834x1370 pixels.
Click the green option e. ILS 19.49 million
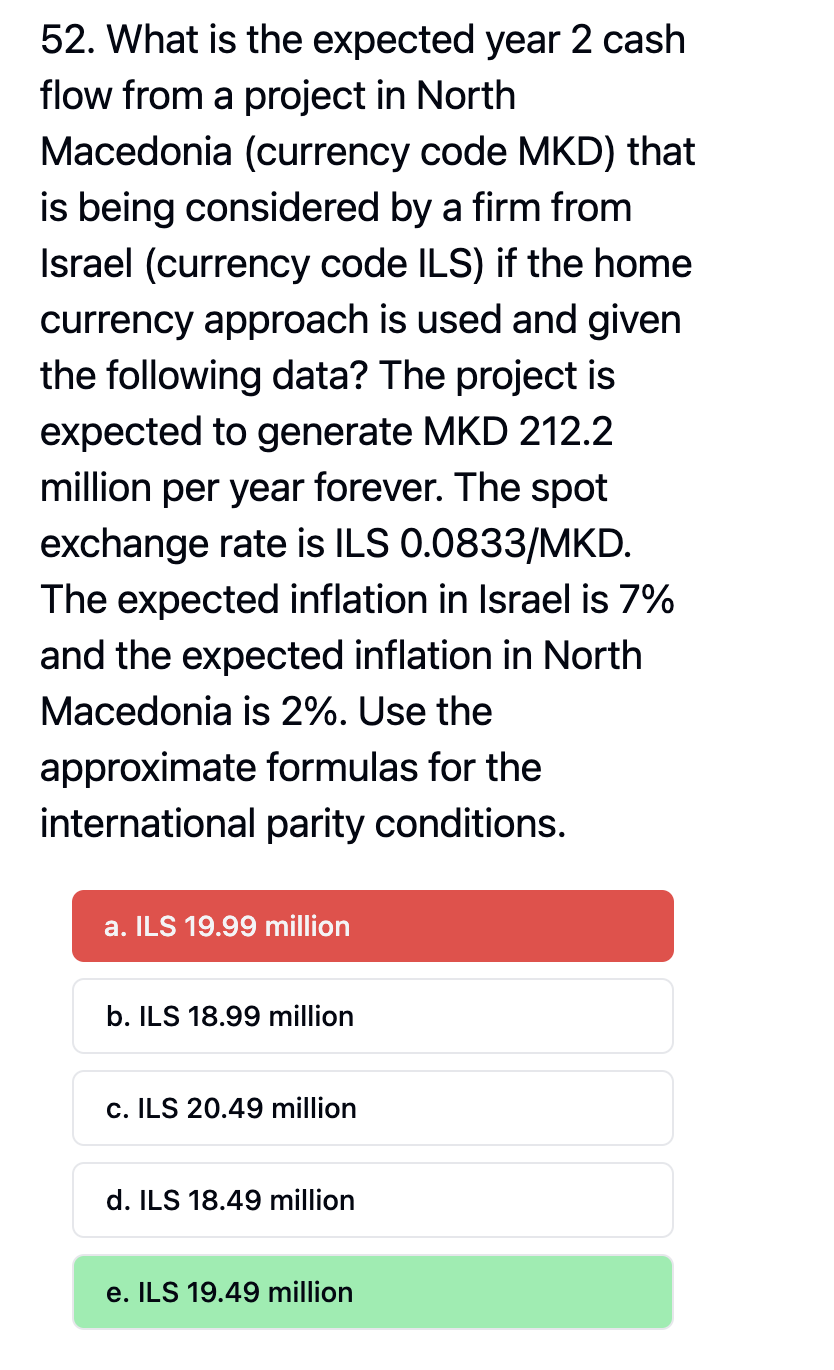tap(373, 1292)
